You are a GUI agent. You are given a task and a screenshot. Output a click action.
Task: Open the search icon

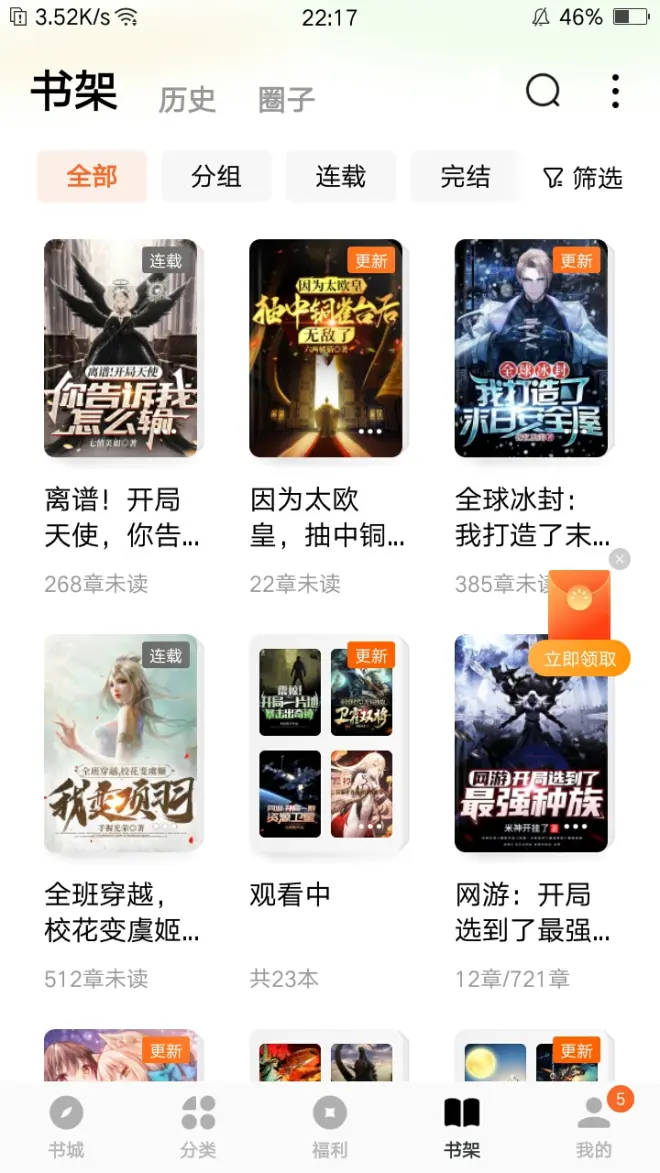point(543,92)
